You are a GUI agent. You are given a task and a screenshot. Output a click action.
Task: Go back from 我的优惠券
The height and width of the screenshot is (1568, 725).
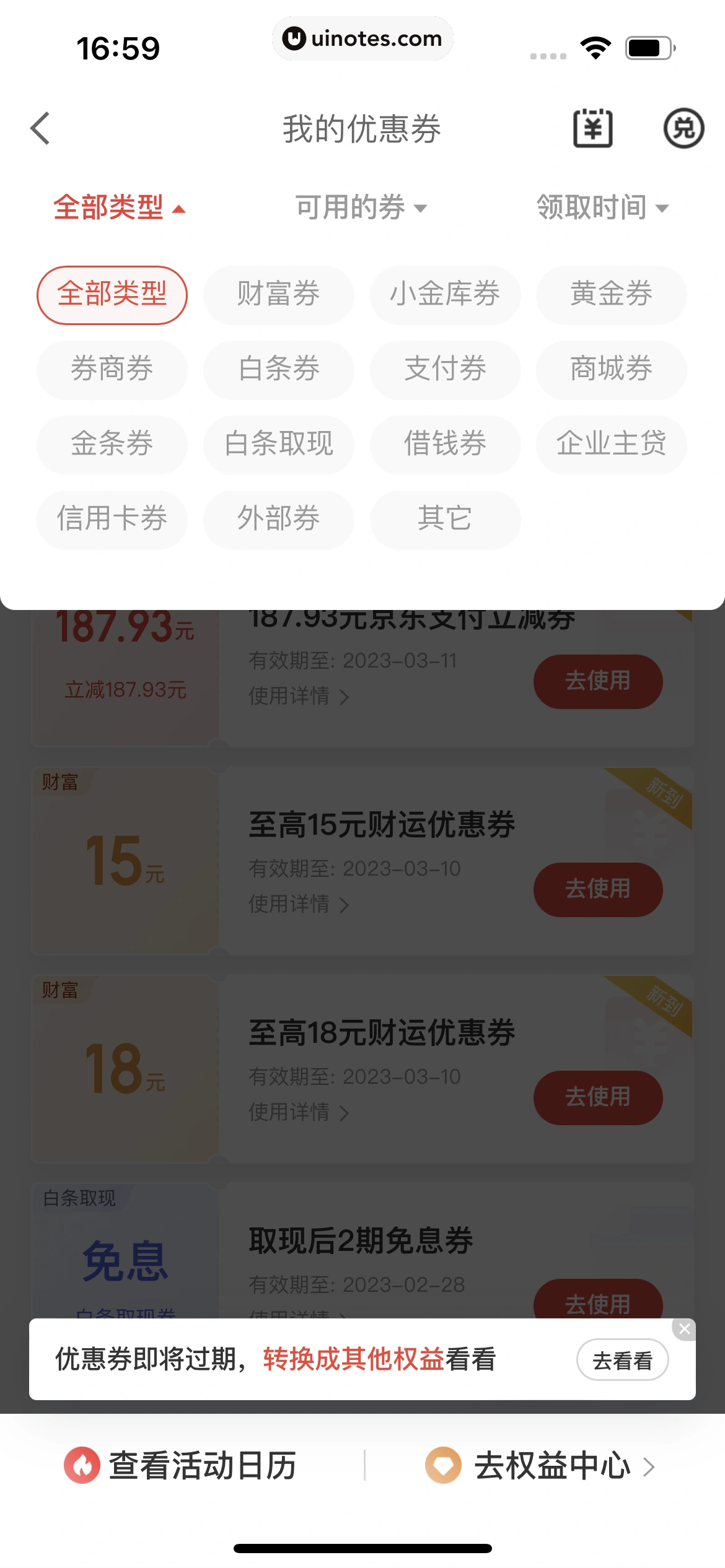point(40,129)
